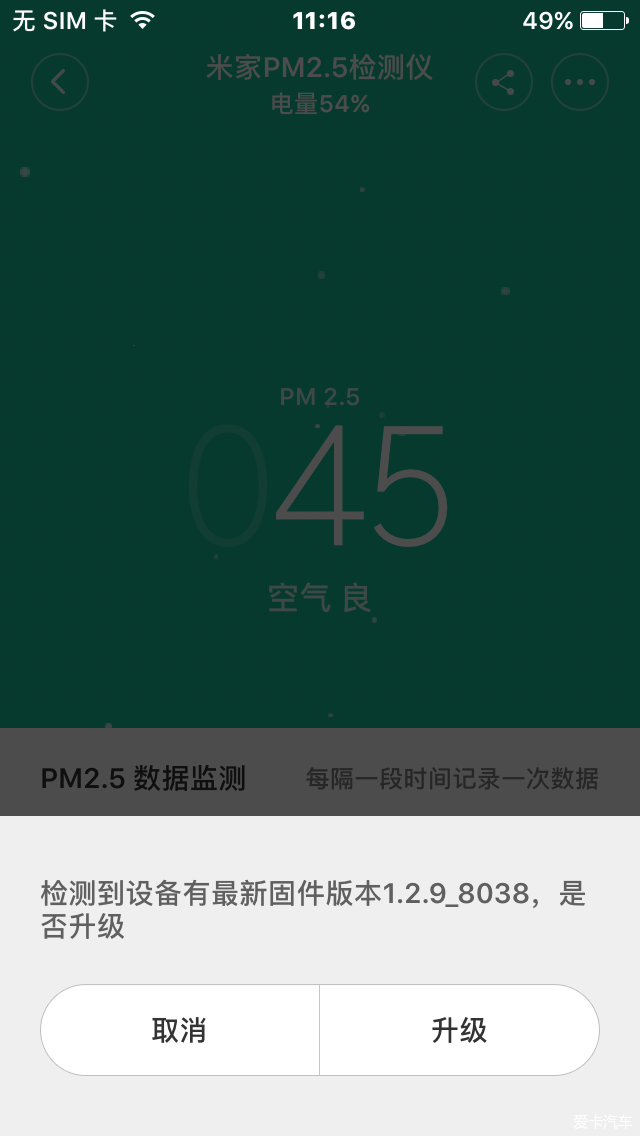Share the PM2.5 reading
The width and height of the screenshot is (640, 1136).
(503, 82)
